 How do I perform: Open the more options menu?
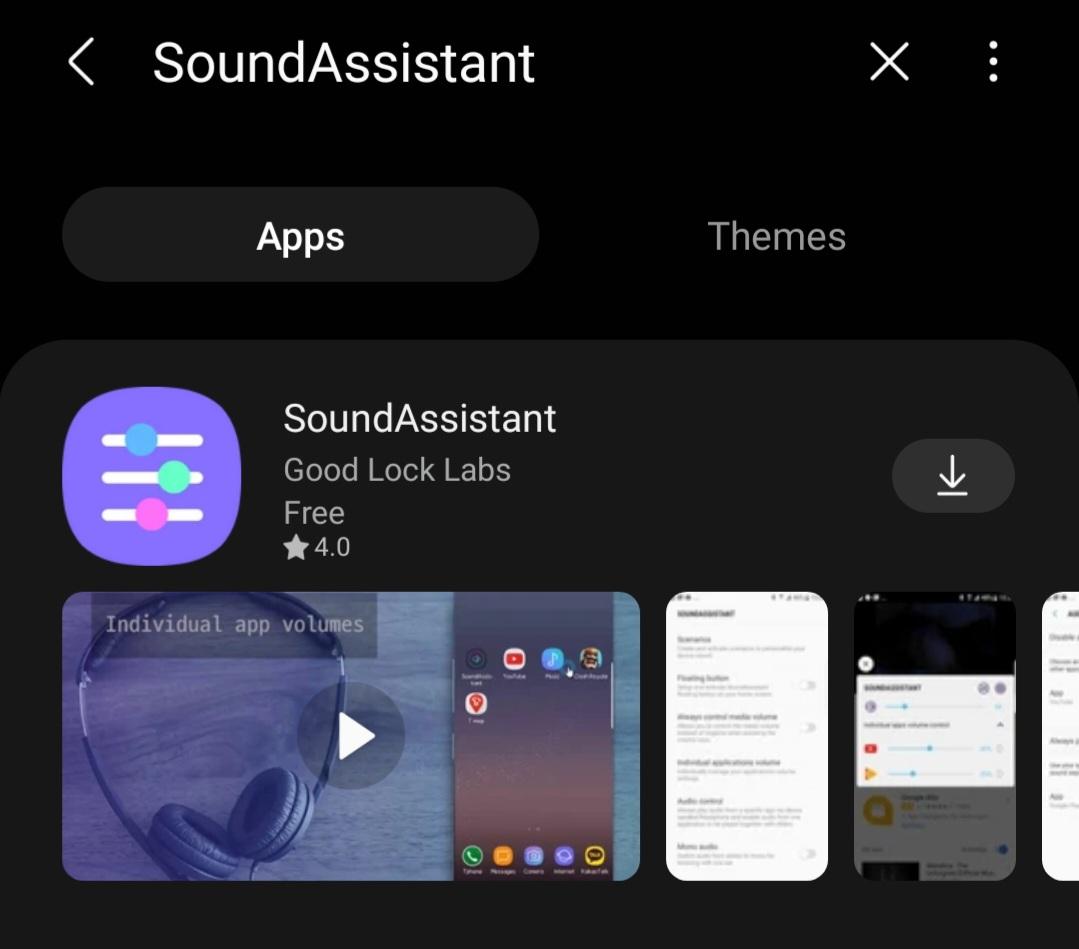(992, 62)
